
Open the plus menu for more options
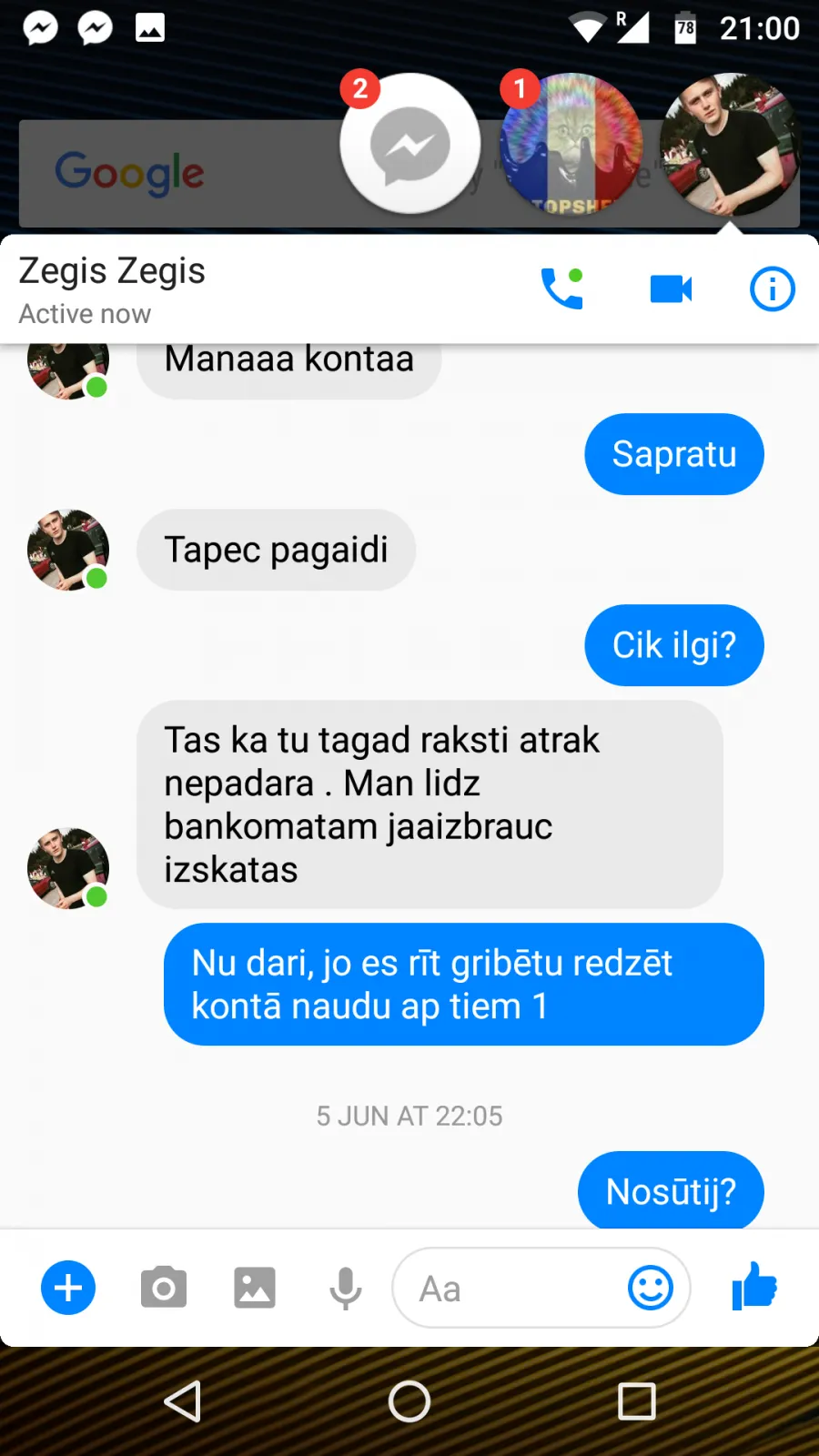click(x=68, y=1288)
